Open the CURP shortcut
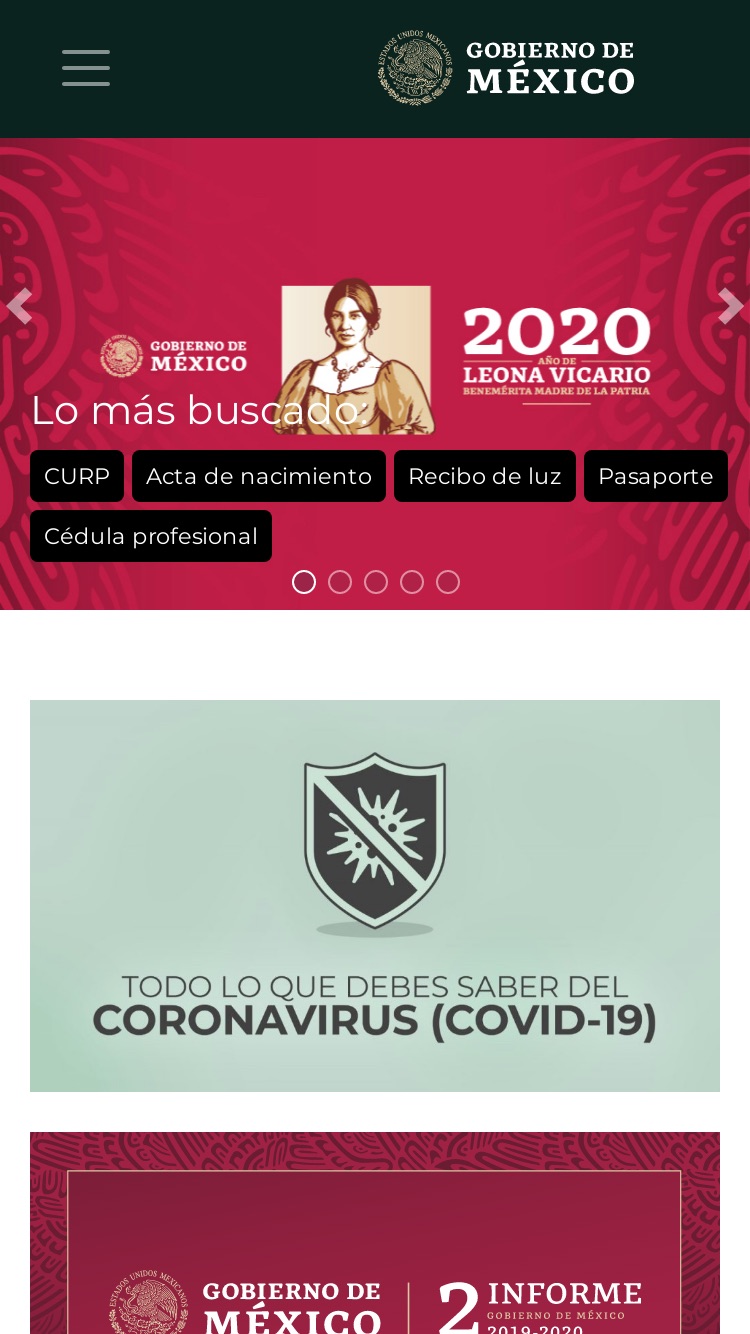Image resolution: width=750 pixels, height=1334 pixels. (x=77, y=476)
